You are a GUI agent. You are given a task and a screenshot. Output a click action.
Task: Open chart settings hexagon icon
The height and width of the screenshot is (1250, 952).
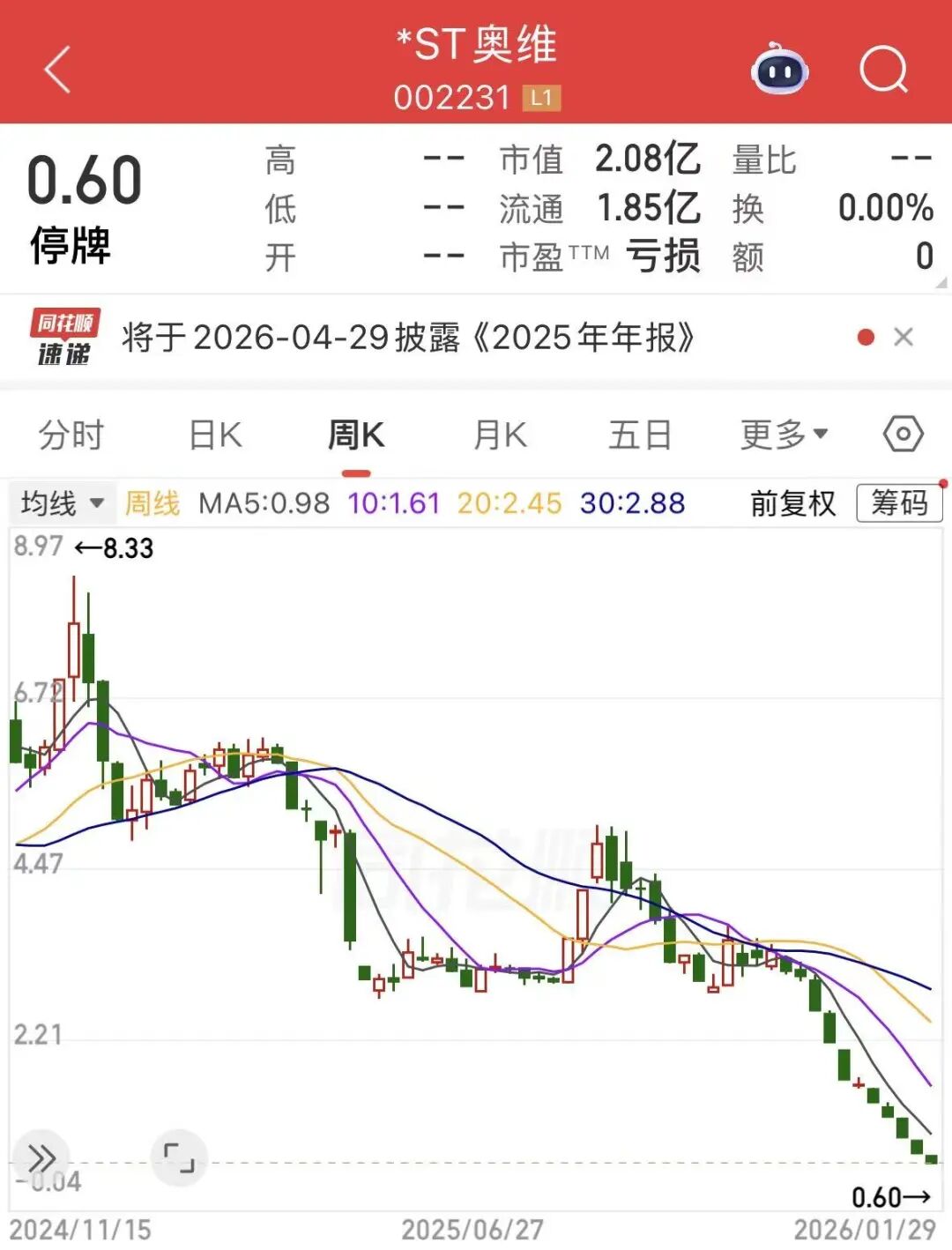[x=904, y=435]
